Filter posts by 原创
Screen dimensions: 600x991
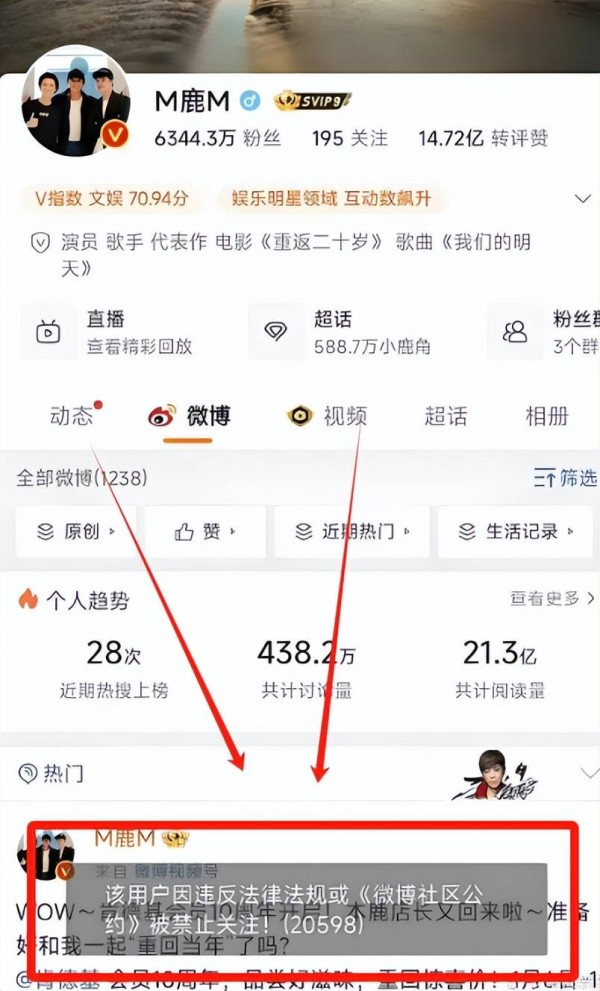[76, 532]
